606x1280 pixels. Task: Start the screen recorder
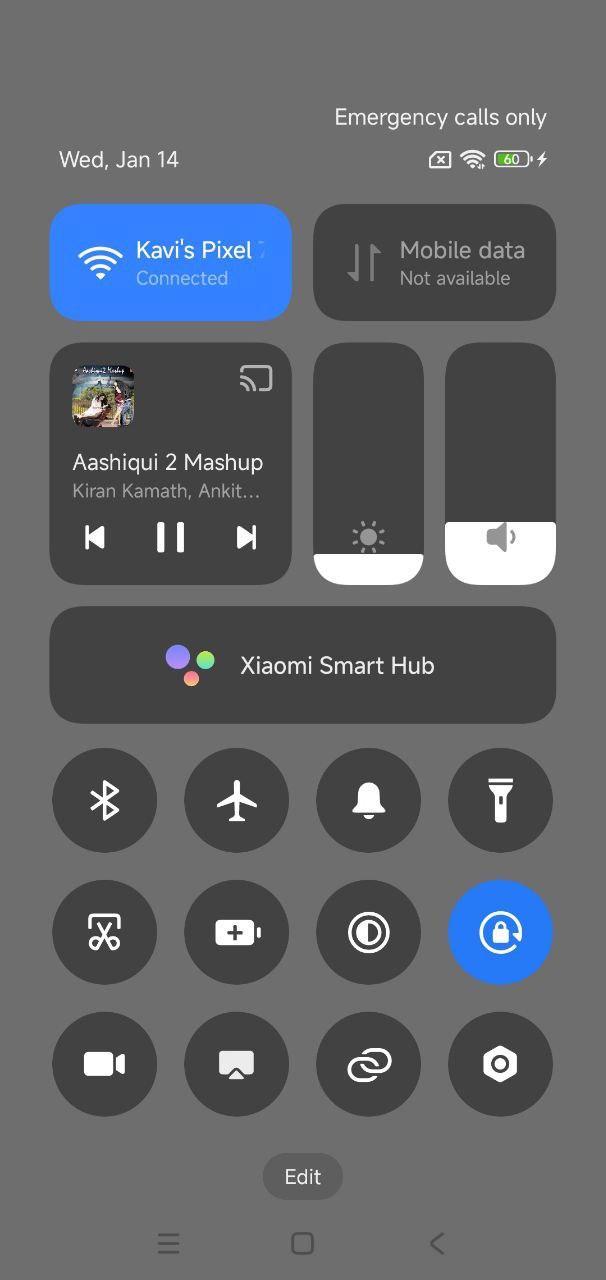pyautogui.click(x=104, y=1064)
